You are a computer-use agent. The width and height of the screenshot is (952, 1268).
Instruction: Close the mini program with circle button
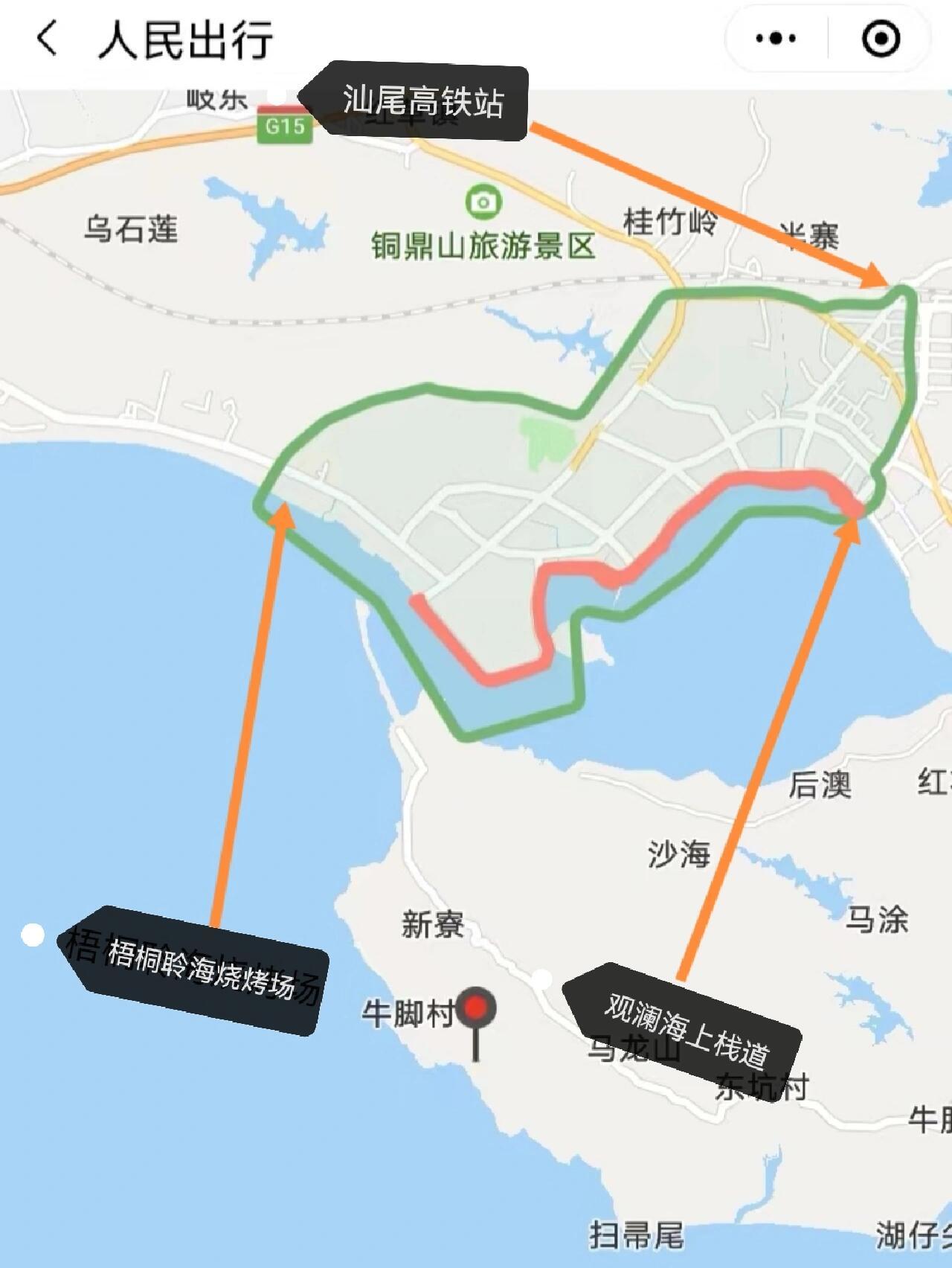pyautogui.click(x=881, y=39)
